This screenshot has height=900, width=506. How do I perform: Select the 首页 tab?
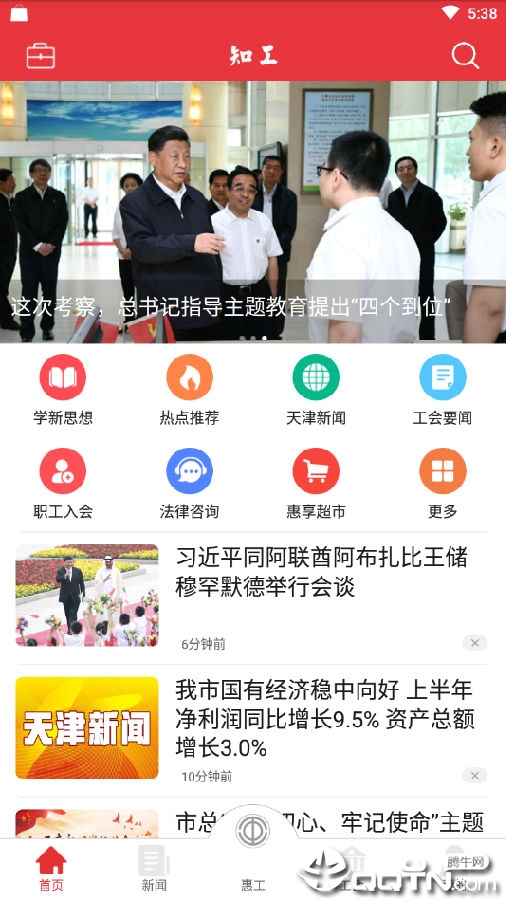tap(51, 870)
